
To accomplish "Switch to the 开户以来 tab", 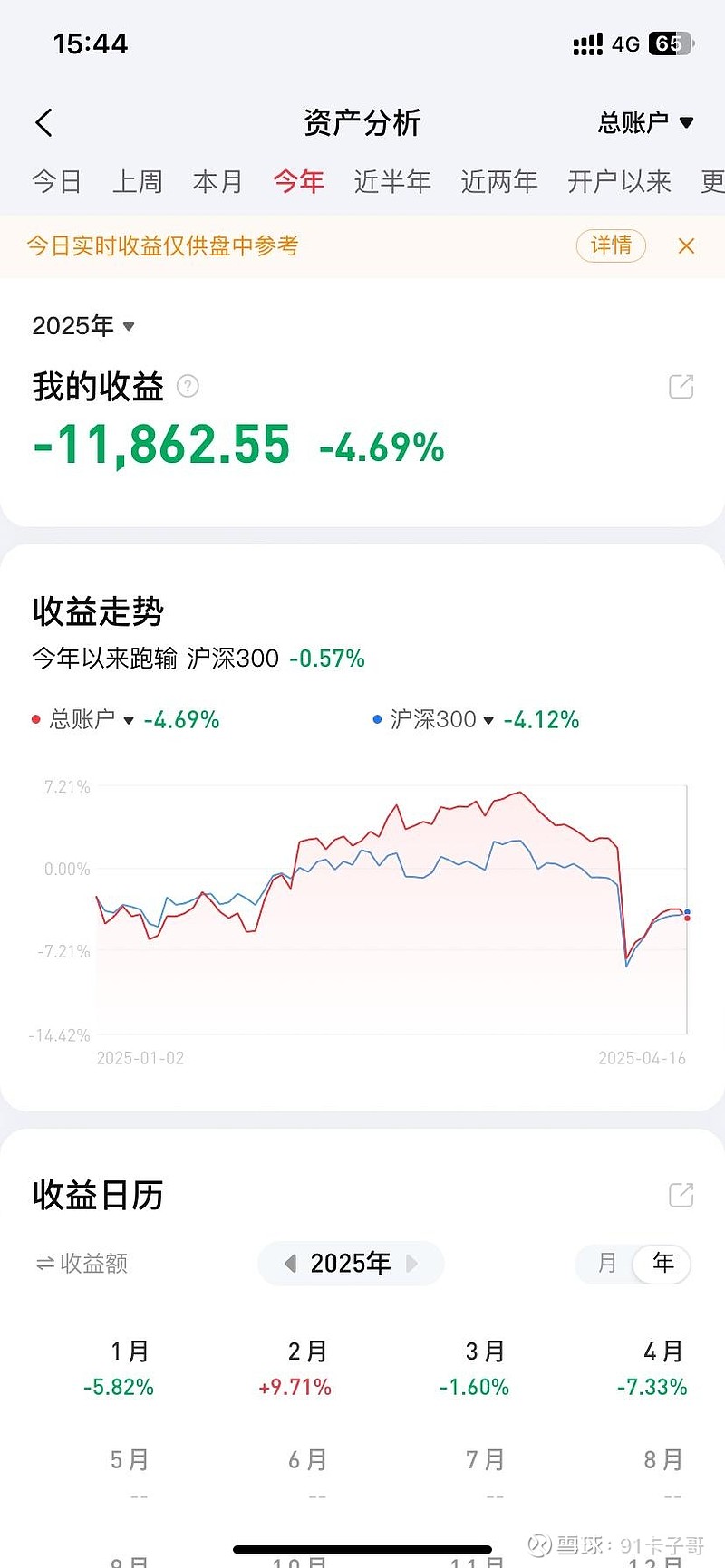I will click(x=619, y=181).
